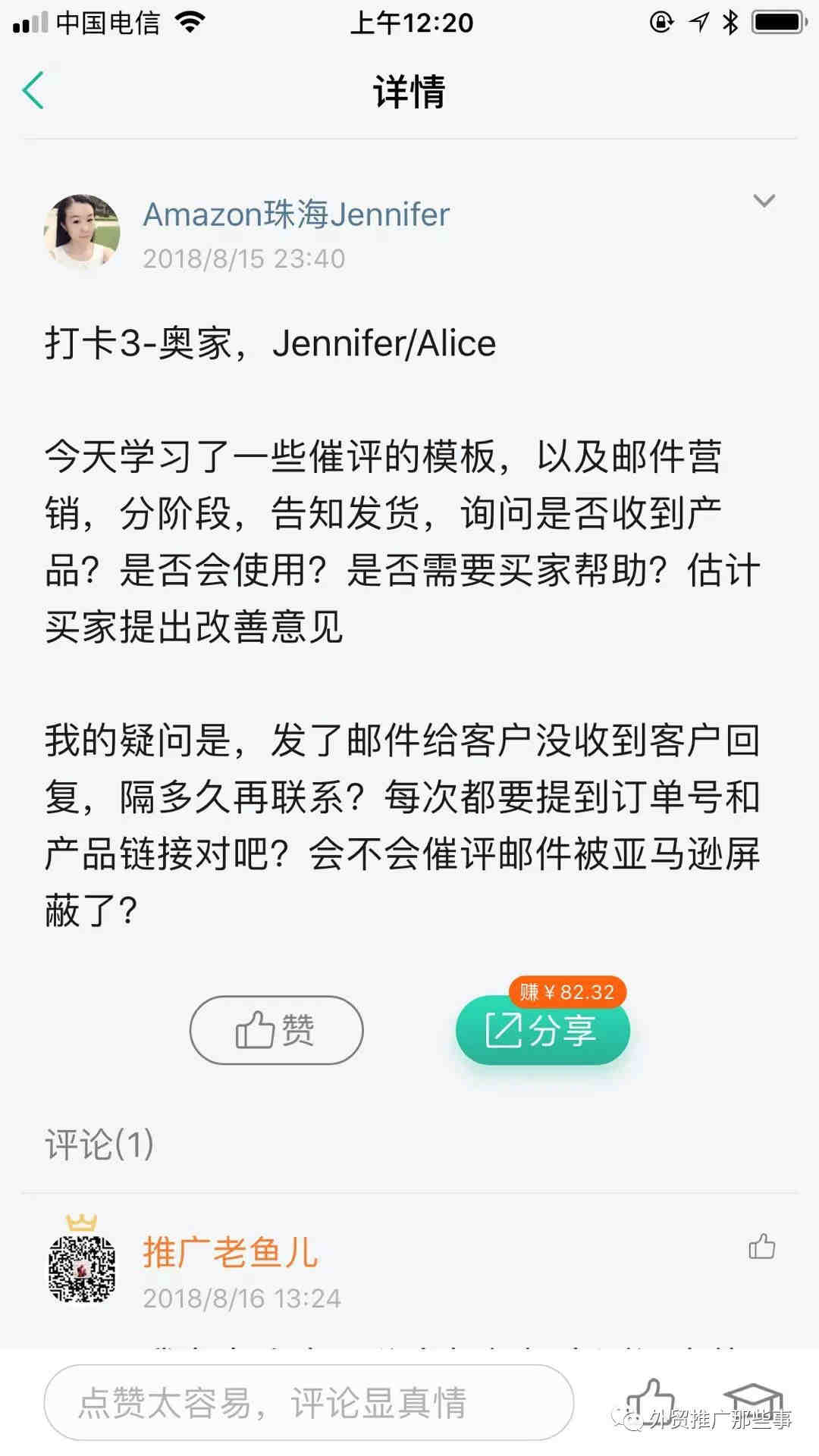Open the graduation cap icon
This screenshot has height=1456, width=819.
tap(752, 1398)
